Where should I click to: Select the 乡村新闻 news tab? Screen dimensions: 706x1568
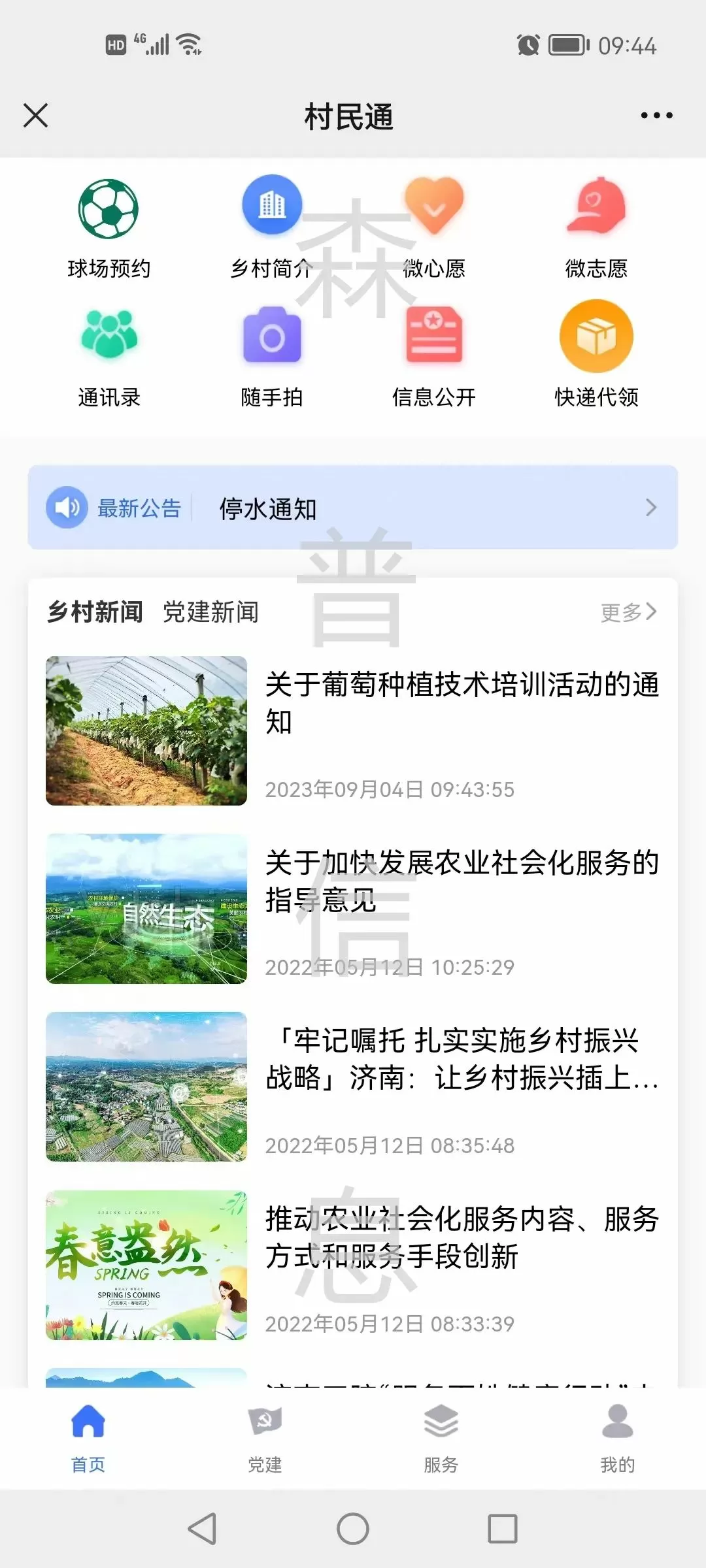95,612
